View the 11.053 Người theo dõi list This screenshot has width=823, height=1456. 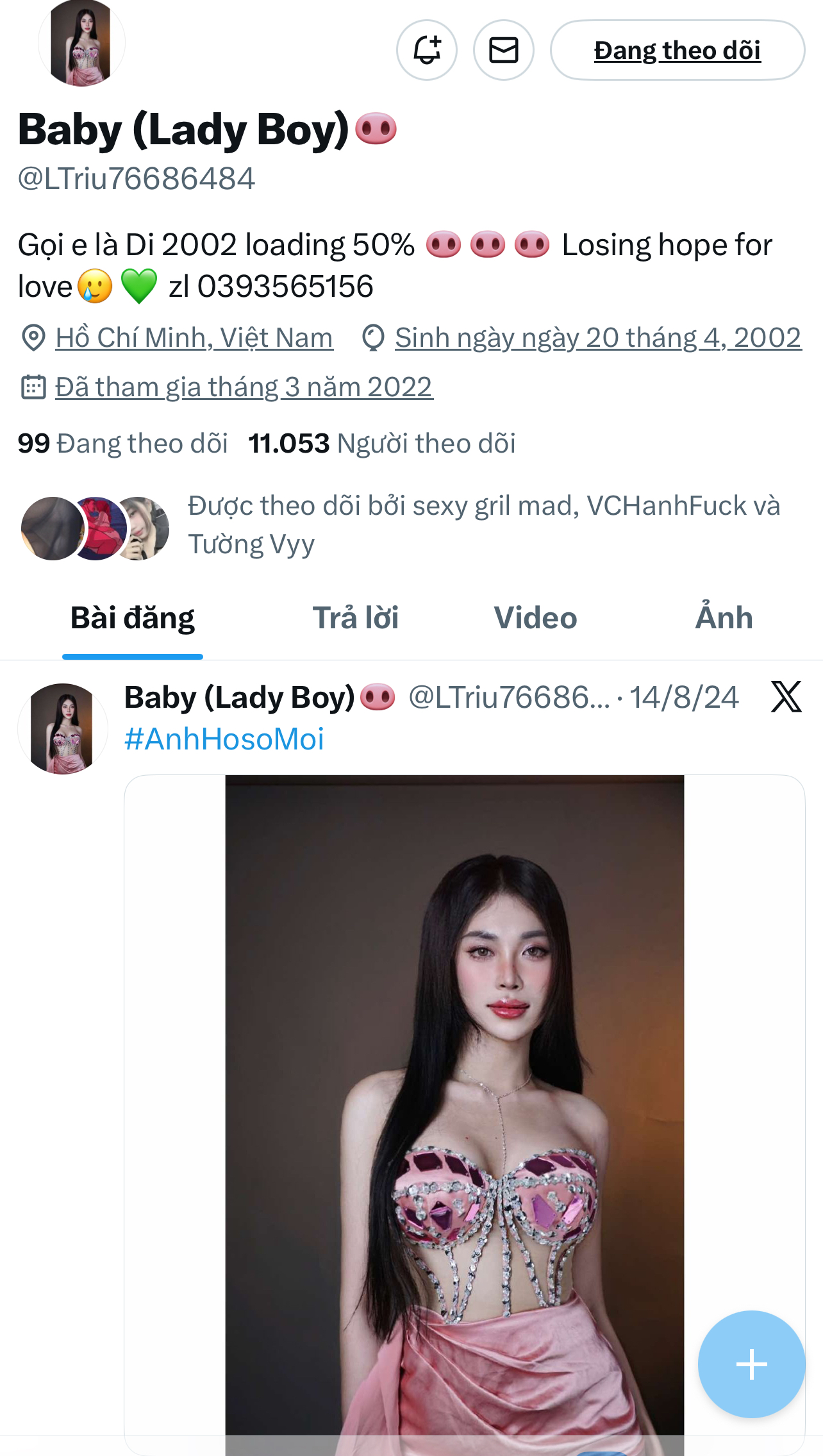(x=382, y=444)
